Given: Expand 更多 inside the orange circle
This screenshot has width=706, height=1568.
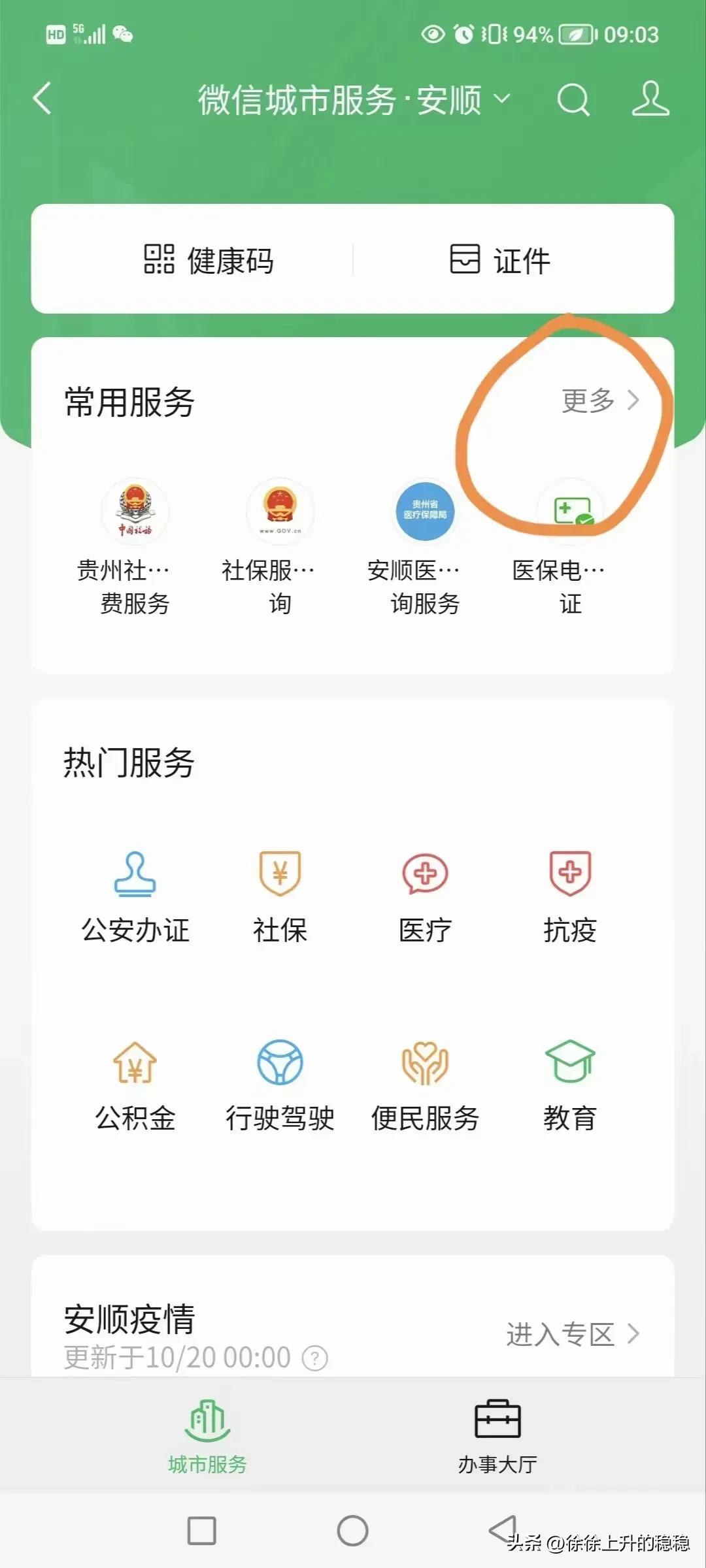Looking at the screenshot, I should (588, 402).
